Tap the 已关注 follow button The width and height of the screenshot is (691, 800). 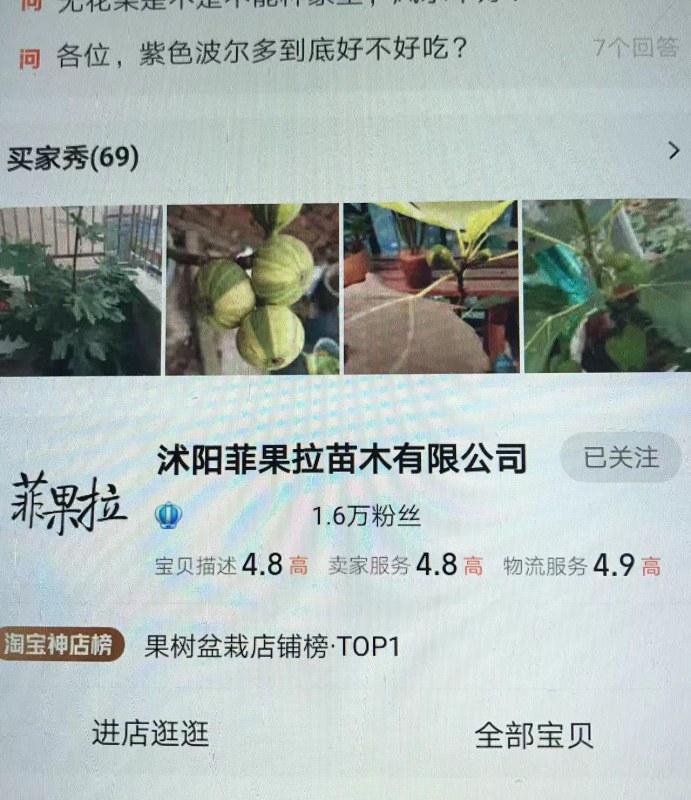tap(621, 458)
